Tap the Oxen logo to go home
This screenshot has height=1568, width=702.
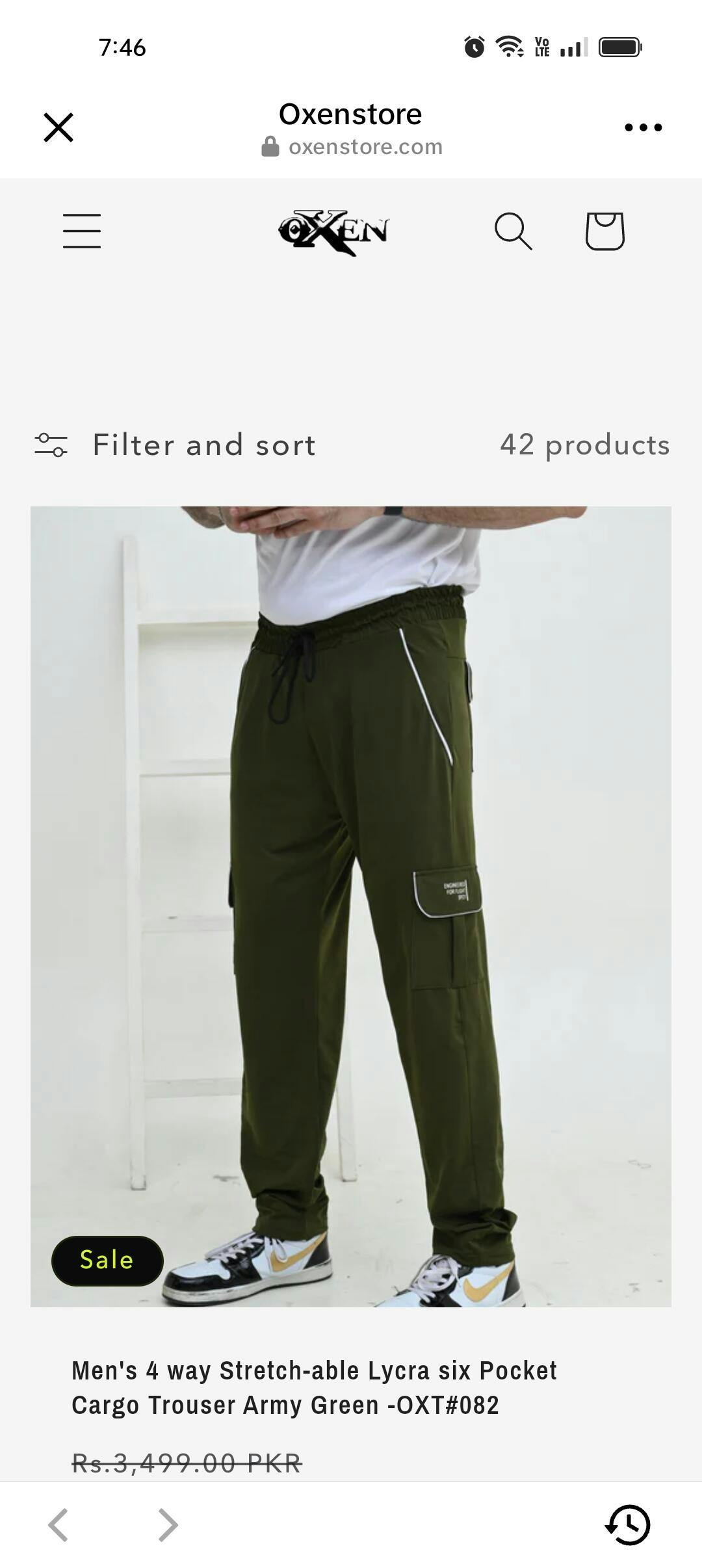click(334, 231)
